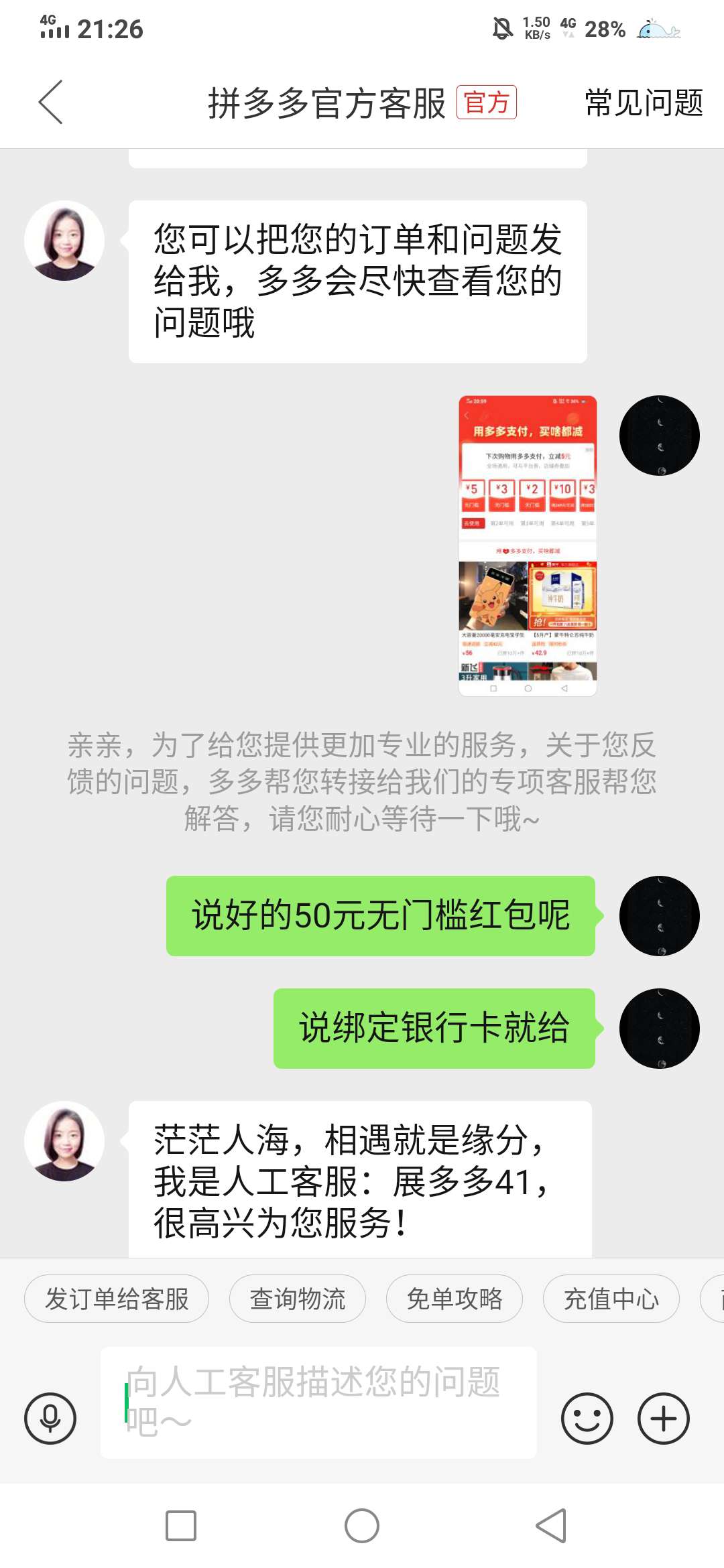Switch to voice input microphone

click(50, 1418)
